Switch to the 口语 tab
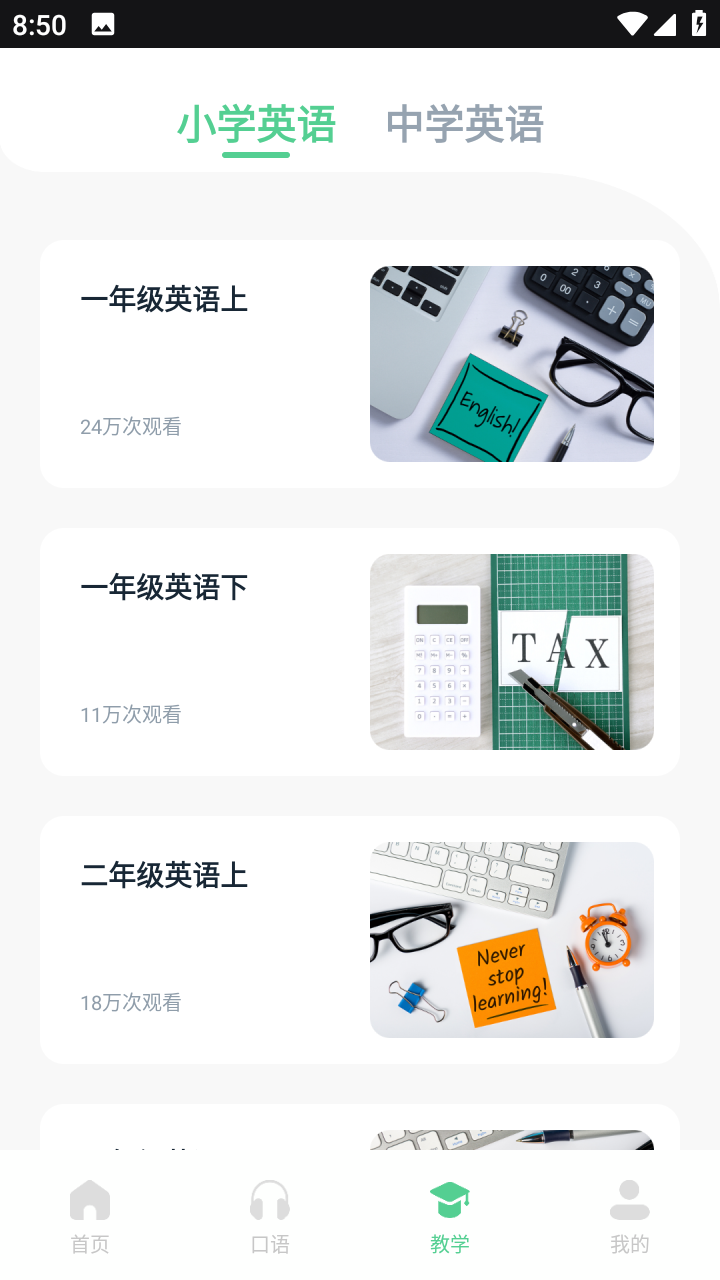 (x=270, y=1215)
